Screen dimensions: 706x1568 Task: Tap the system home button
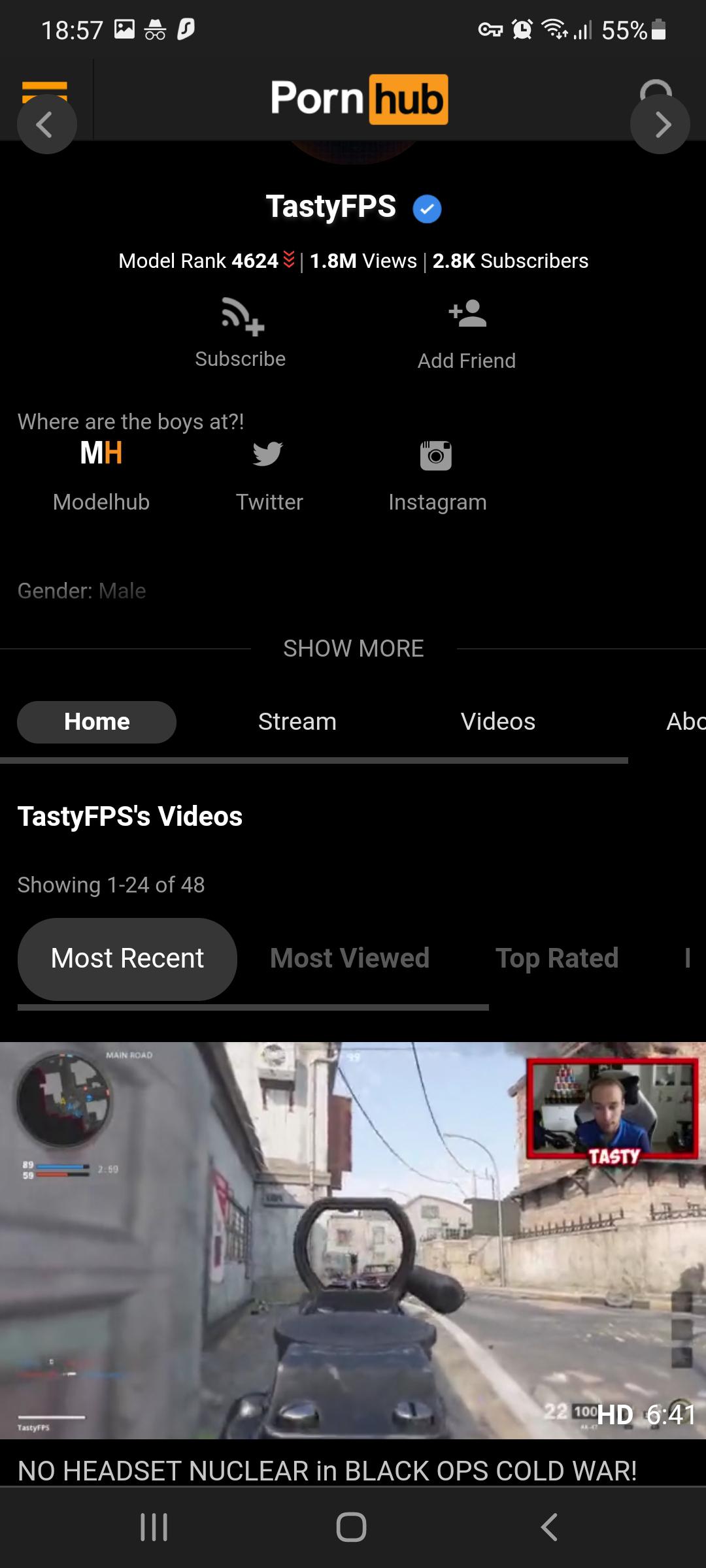(352, 1527)
